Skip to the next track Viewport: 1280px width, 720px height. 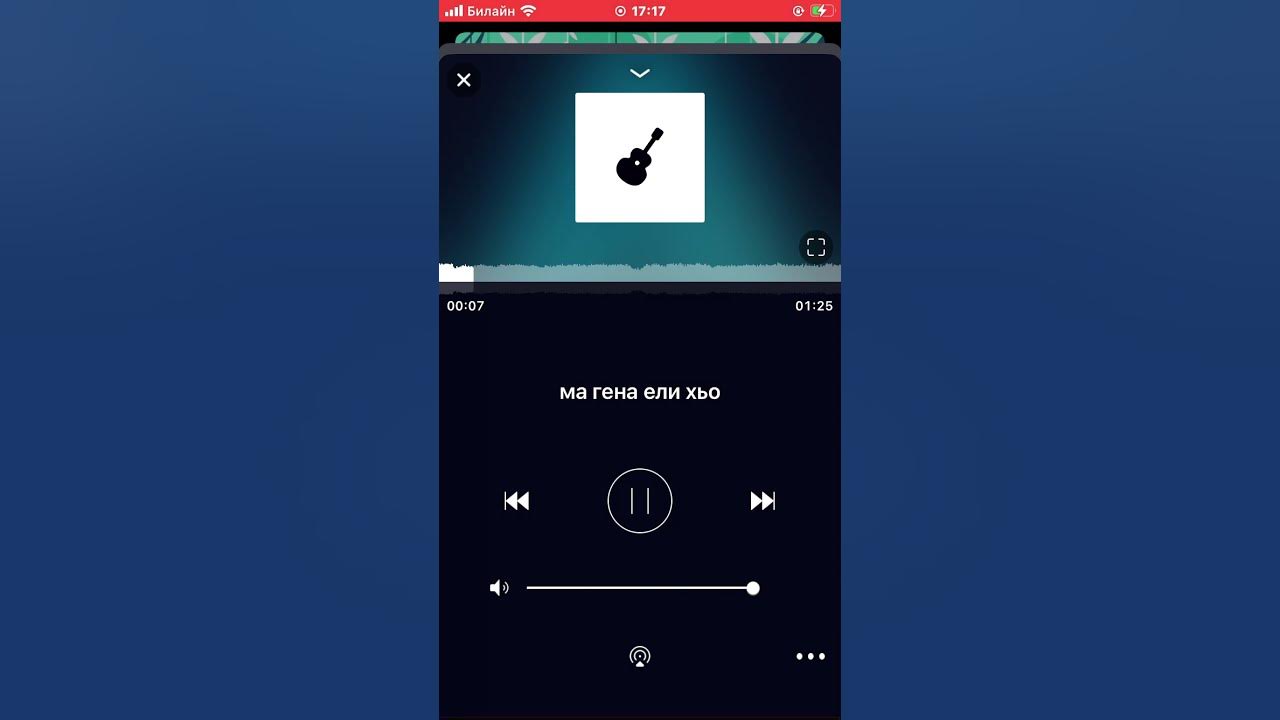(x=763, y=501)
